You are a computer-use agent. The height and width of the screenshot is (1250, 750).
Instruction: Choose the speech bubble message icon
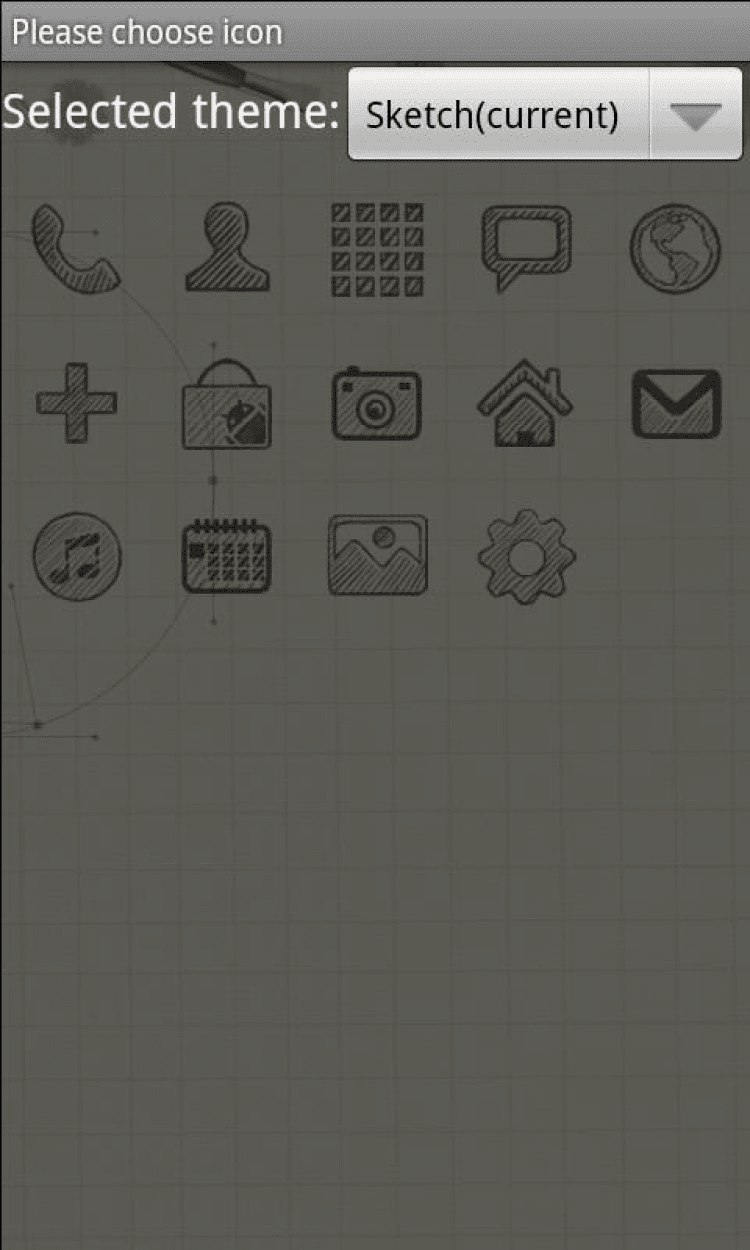pos(526,248)
